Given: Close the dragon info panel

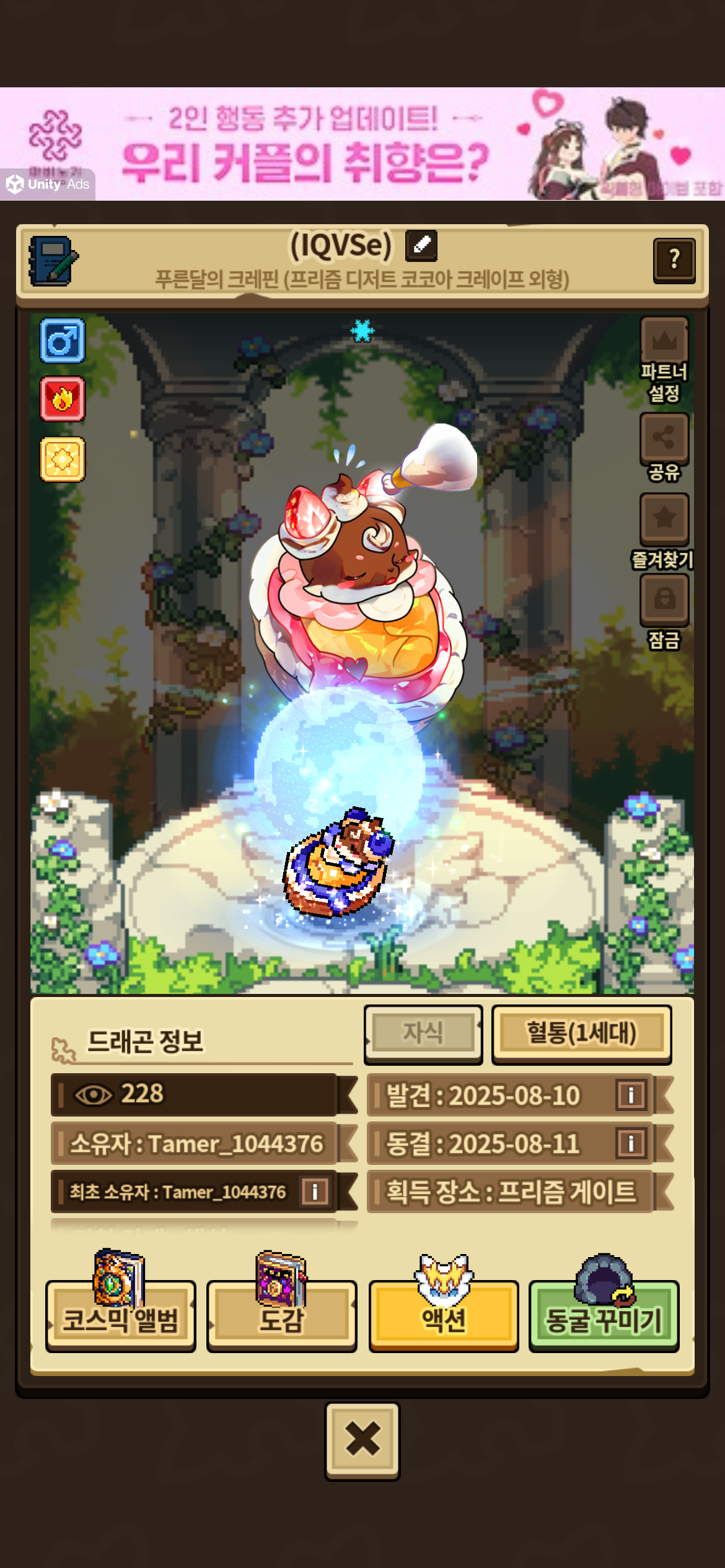Looking at the screenshot, I should (x=362, y=1440).
